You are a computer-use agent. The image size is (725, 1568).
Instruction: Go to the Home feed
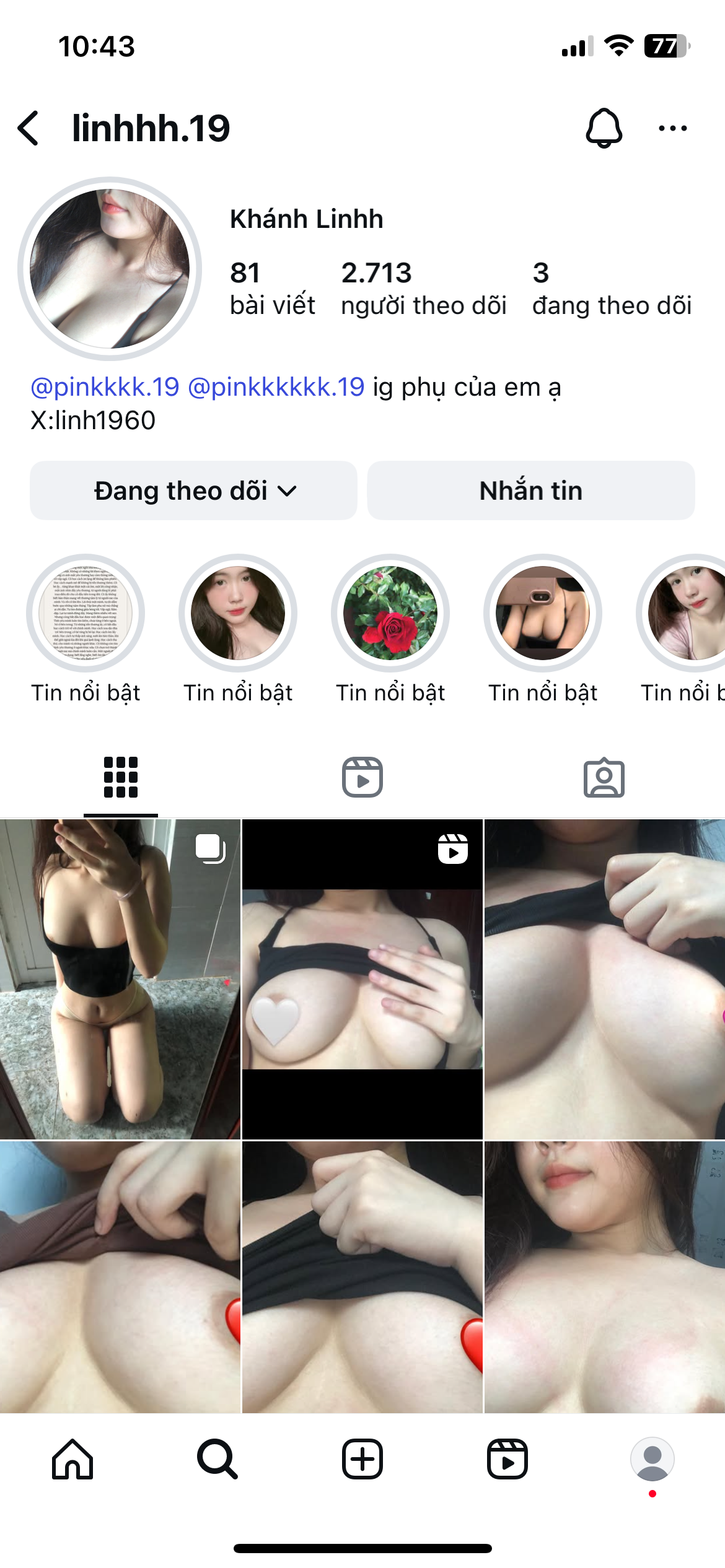click(x=72, y=1459)
